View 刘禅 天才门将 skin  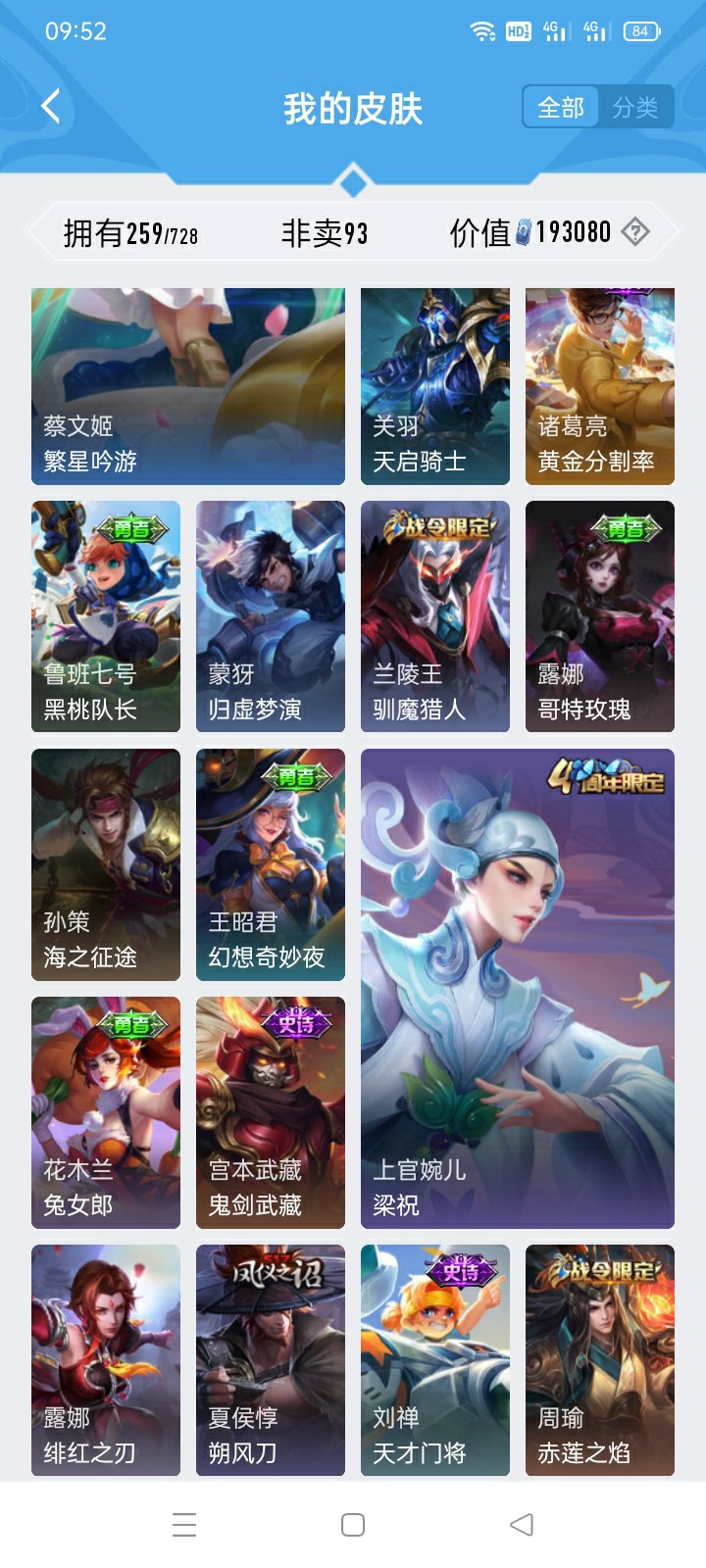(x=435, y=1360)
